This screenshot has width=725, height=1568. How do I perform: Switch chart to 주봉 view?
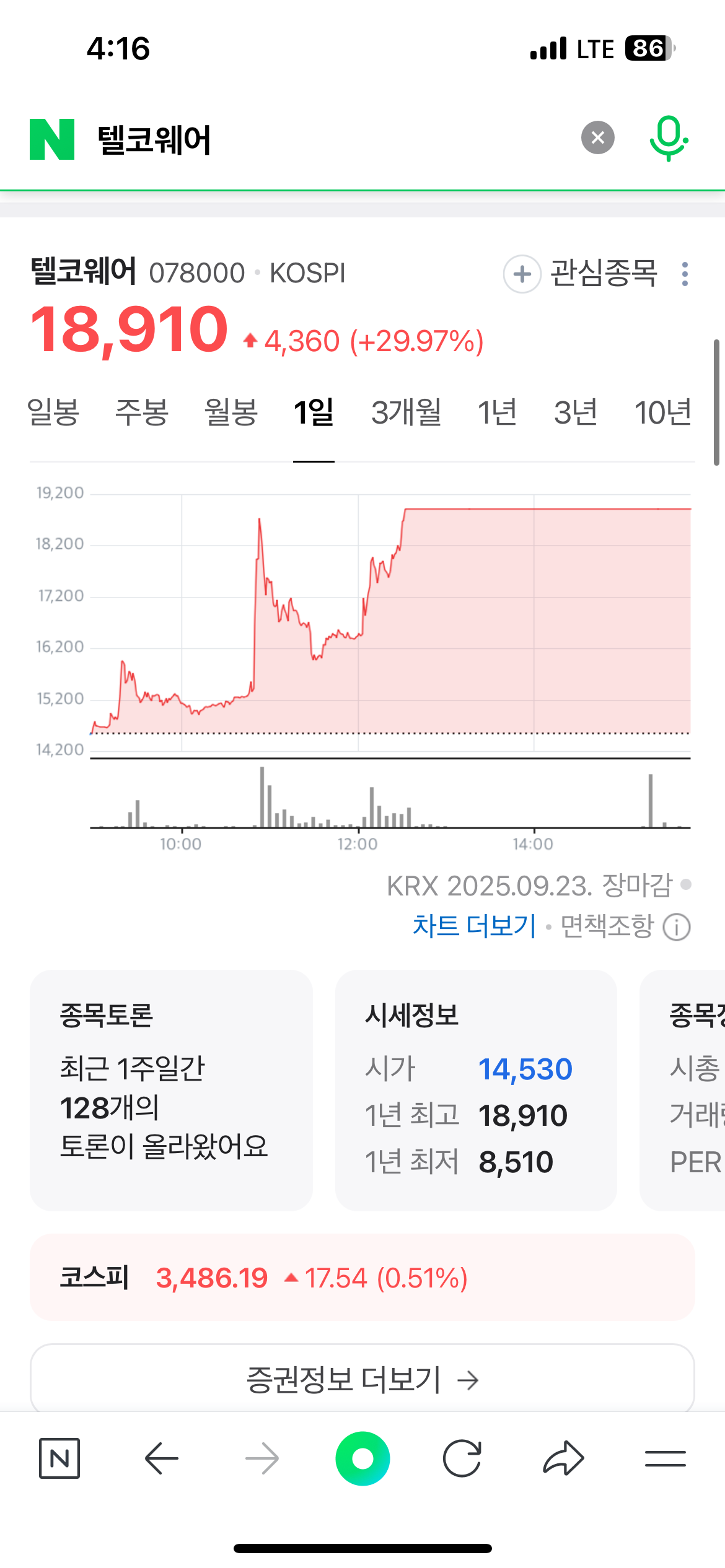coord(142,412)
